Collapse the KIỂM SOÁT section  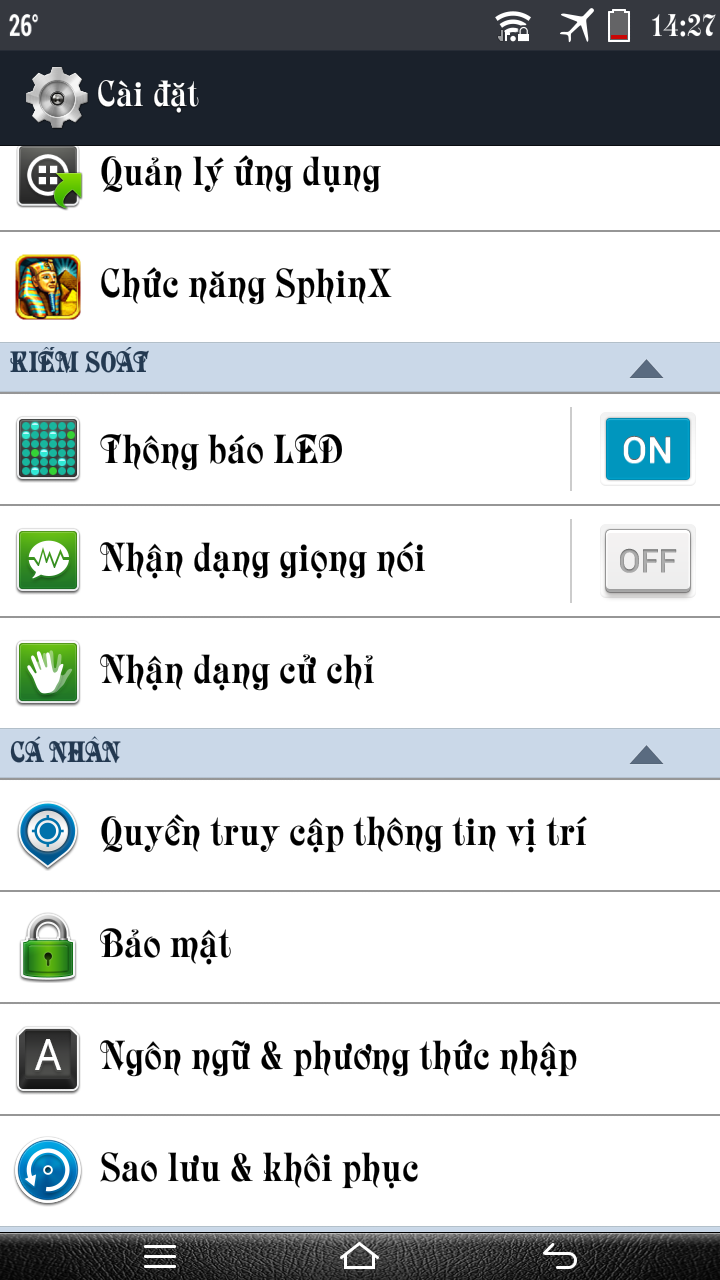click(x=646, y=368)
